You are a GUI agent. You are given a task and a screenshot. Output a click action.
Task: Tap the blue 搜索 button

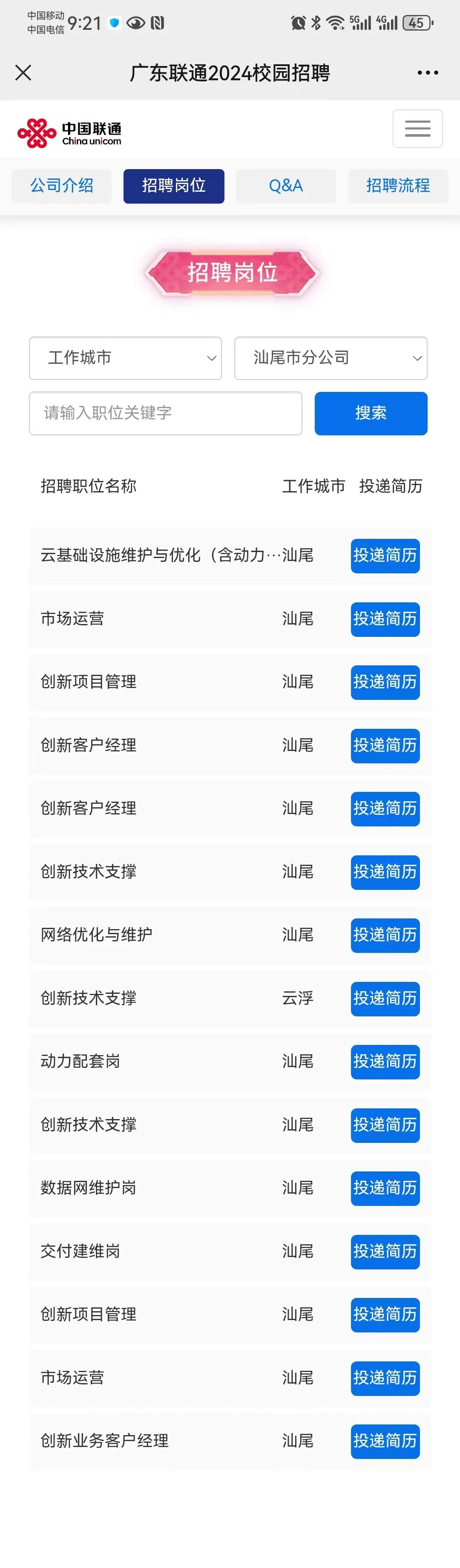tap(371, 413)
